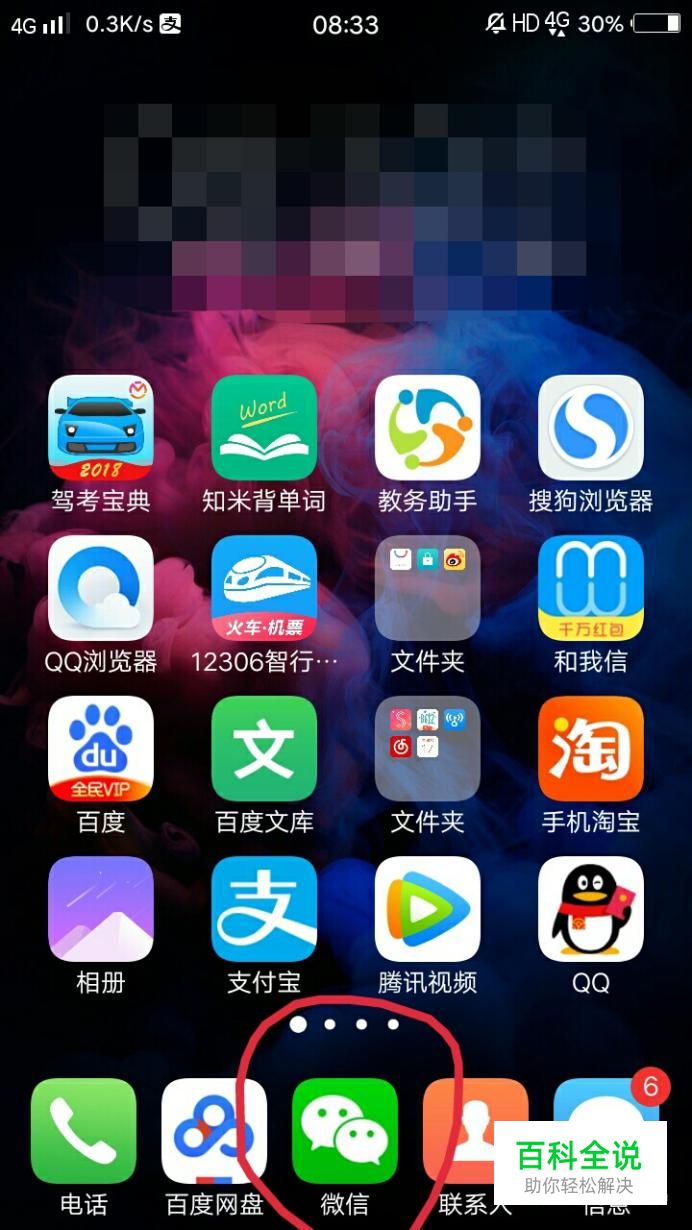
Task: Launch the 百度 app
Action: pyautogui.click(x=100, y=748)
